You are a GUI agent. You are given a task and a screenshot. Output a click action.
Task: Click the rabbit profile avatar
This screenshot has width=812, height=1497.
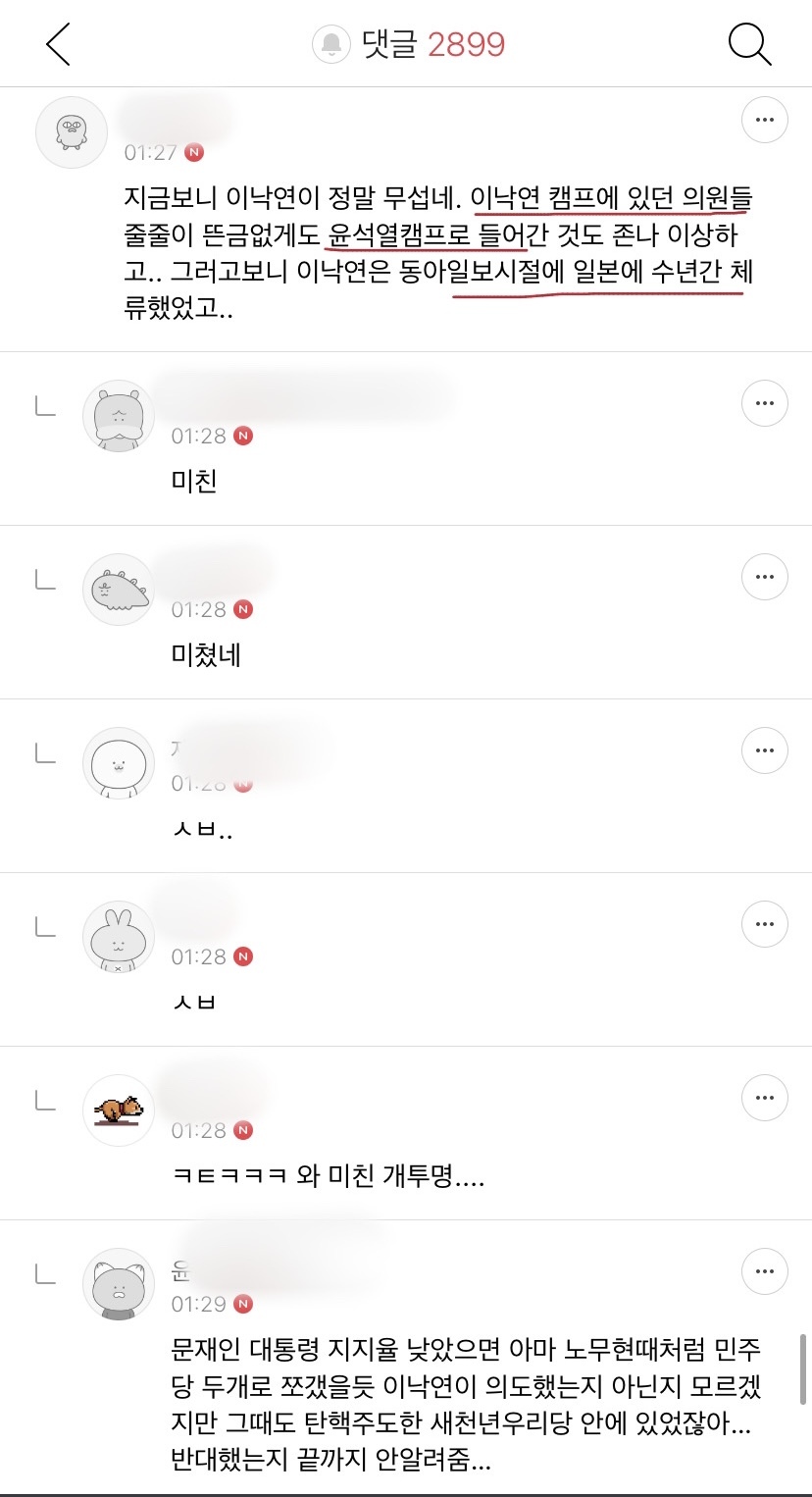[x=118, y=936]
